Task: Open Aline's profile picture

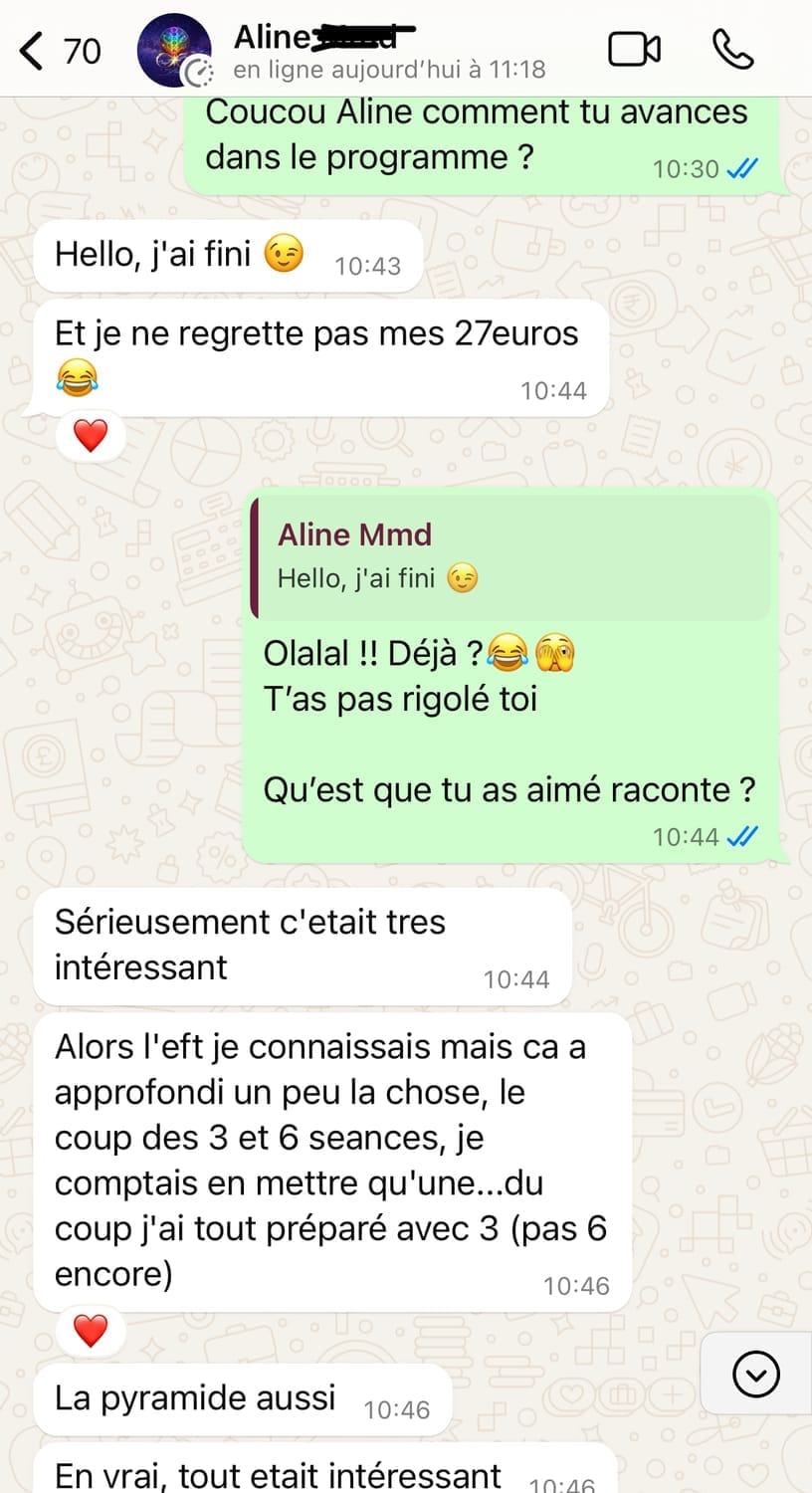Action: (x=174, y=50)
